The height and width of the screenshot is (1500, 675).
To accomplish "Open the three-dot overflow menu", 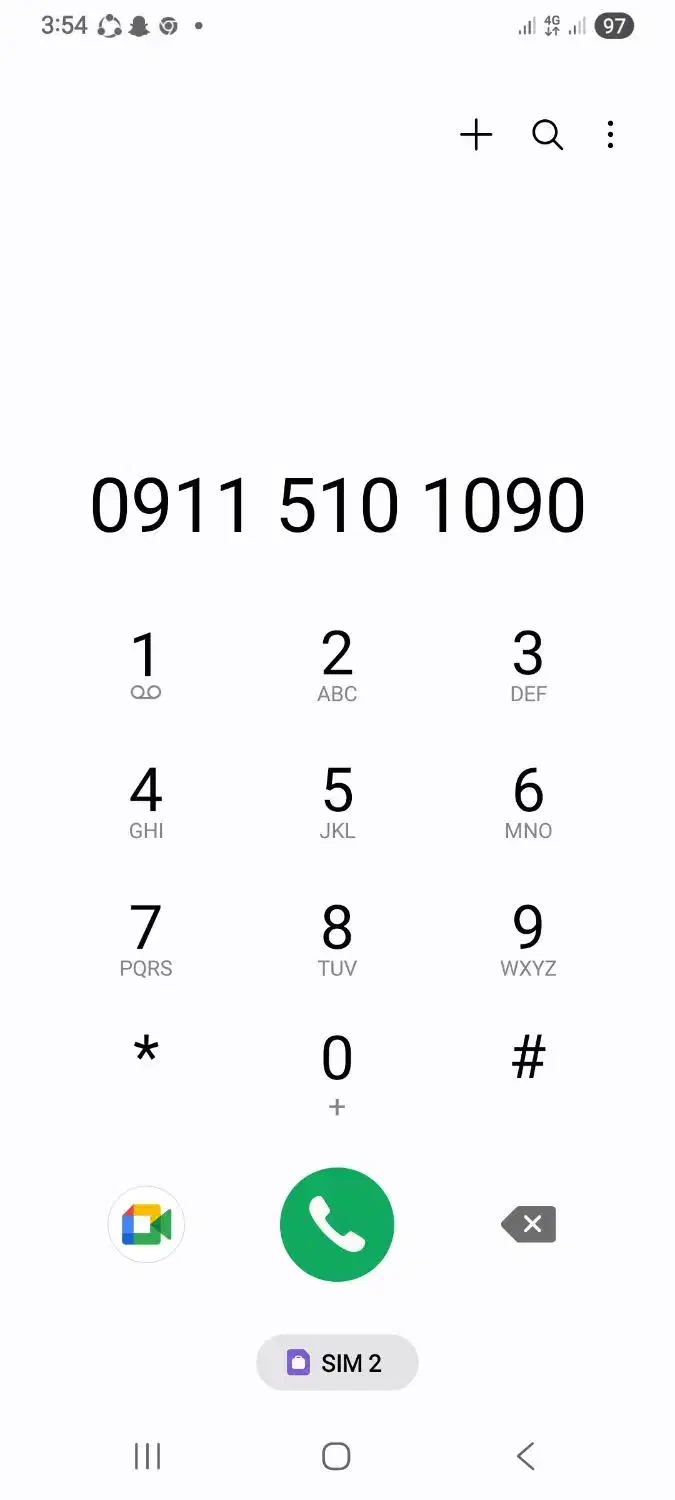I will pyautogui.click(x=610, y=135).
